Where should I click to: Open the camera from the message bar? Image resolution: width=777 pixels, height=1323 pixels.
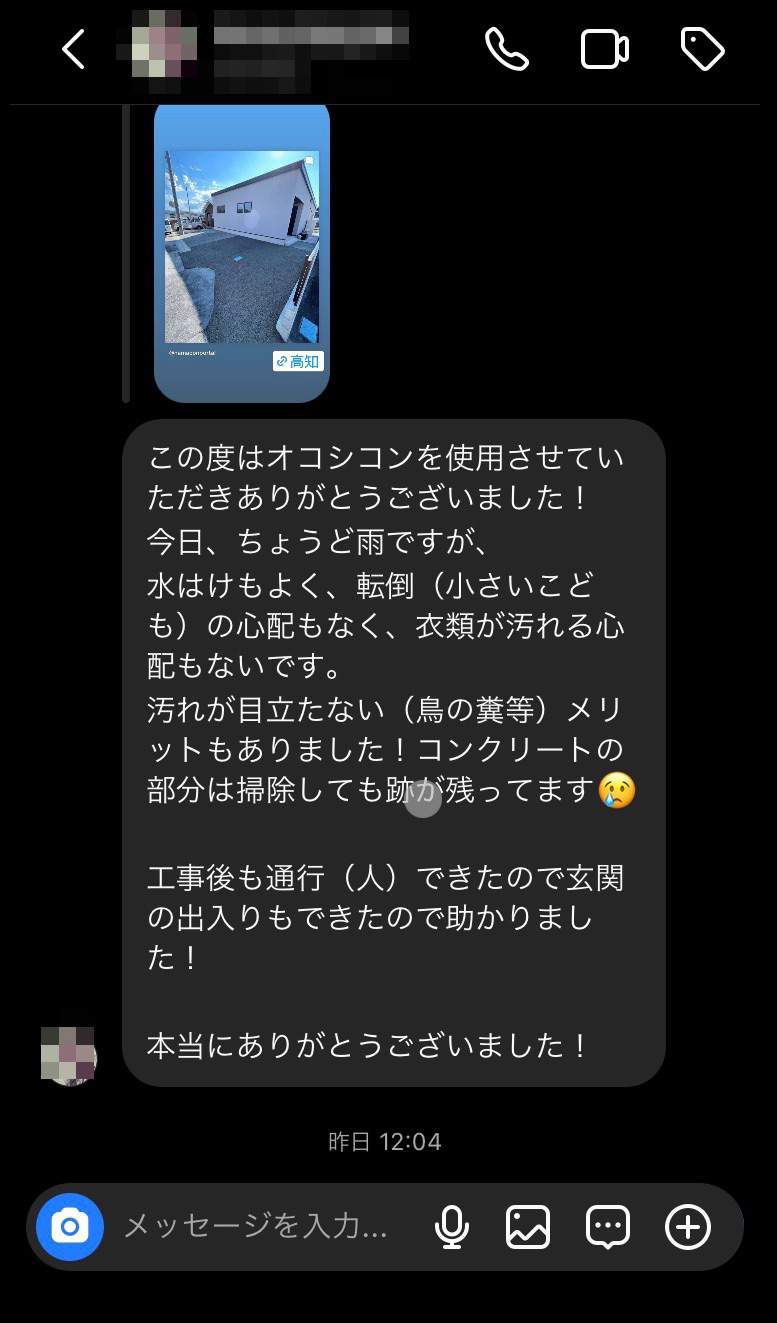[x=70, y=1227]
